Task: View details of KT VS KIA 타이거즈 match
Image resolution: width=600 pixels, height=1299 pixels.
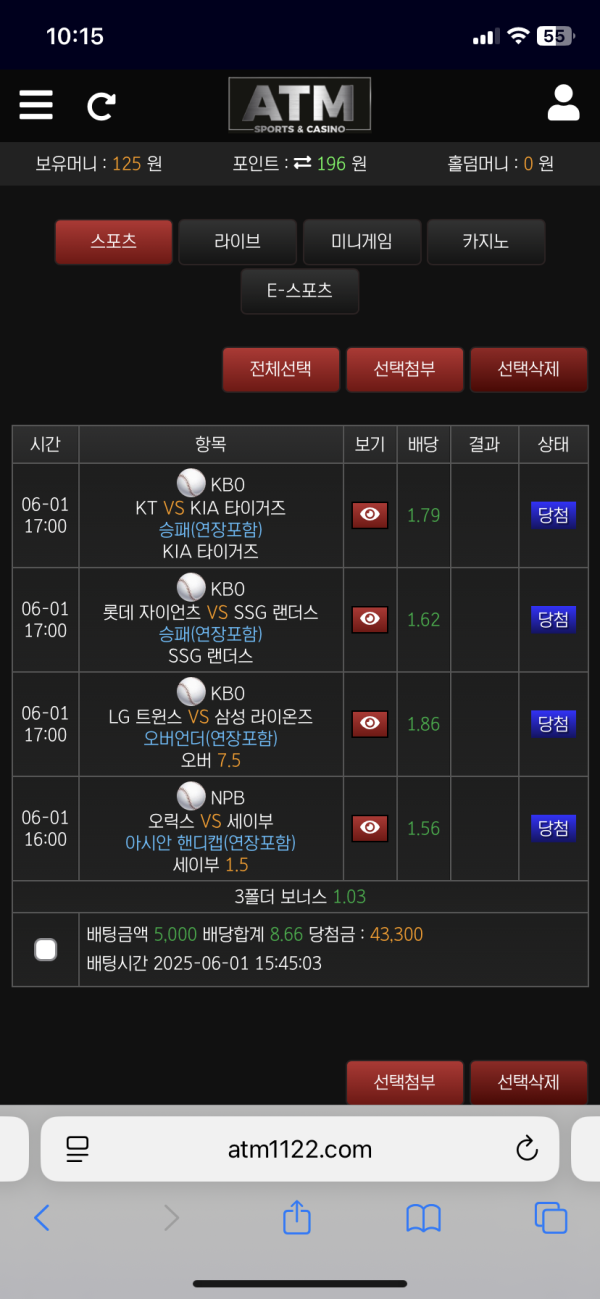Action: (x=370, y=515)
